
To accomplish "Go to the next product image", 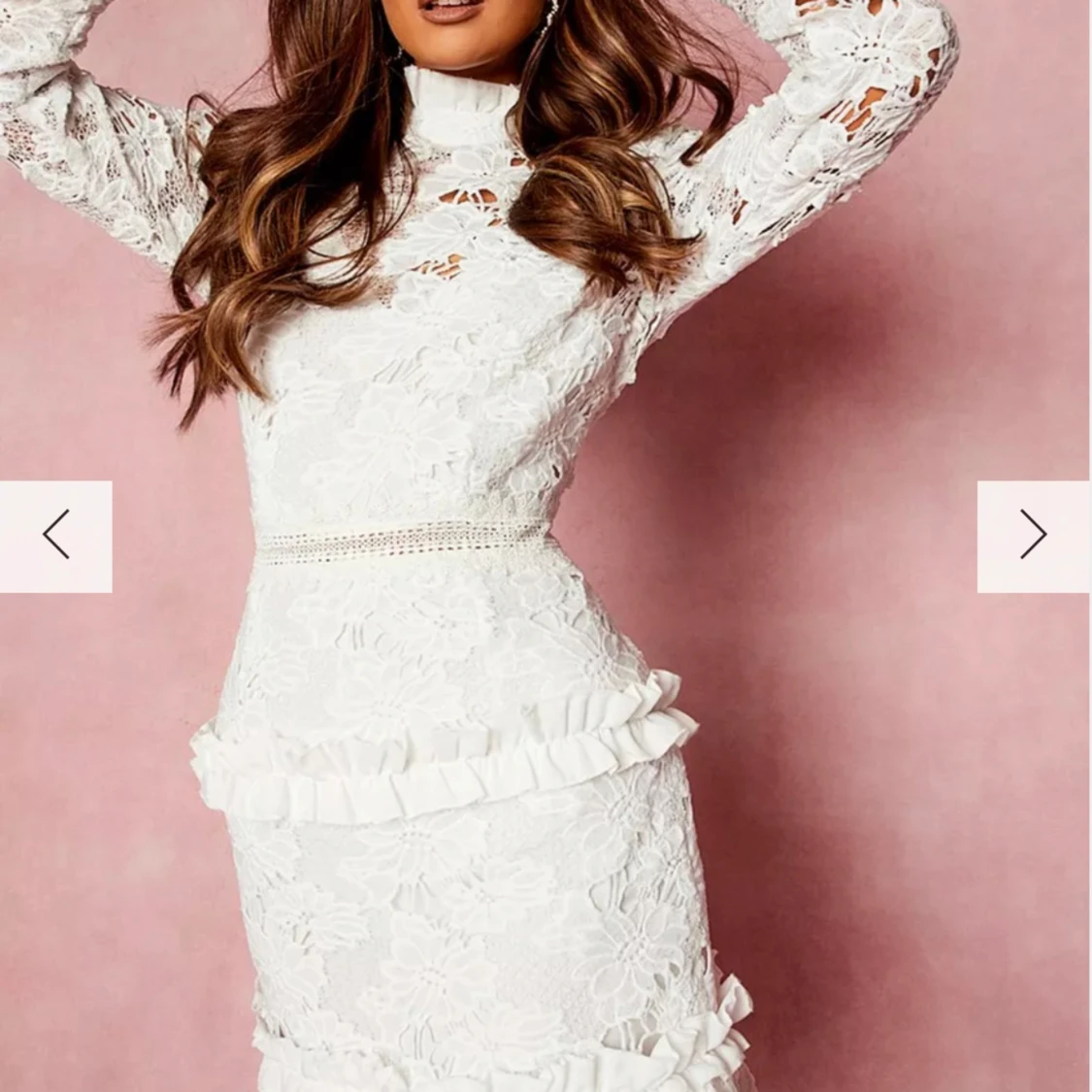I will point(1034,536).
